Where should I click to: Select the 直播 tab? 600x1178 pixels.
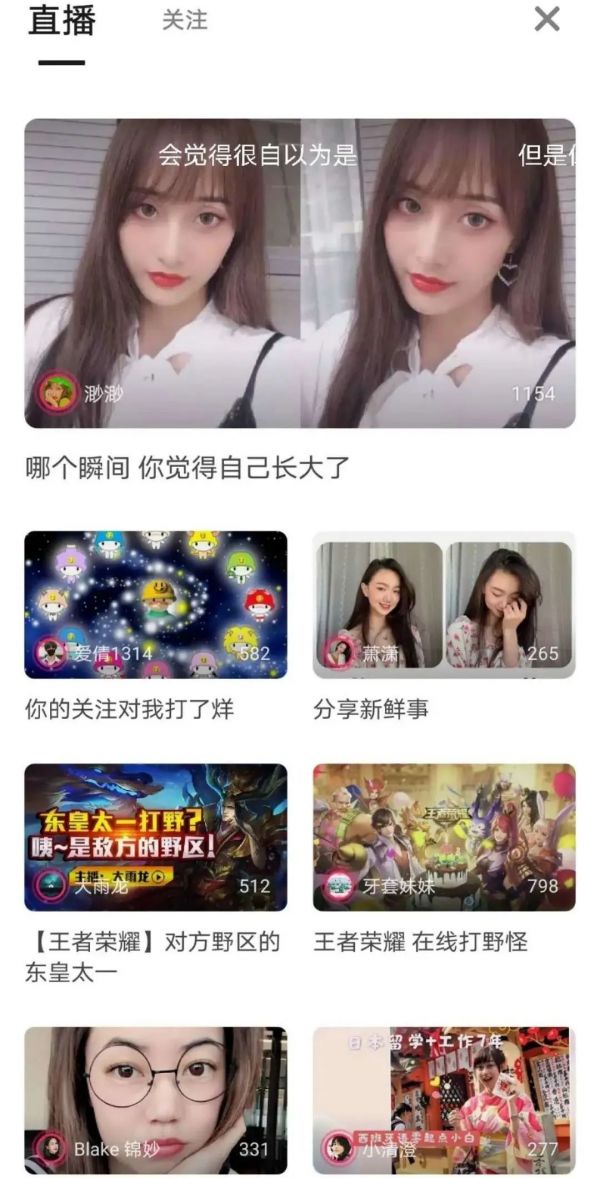62,21
